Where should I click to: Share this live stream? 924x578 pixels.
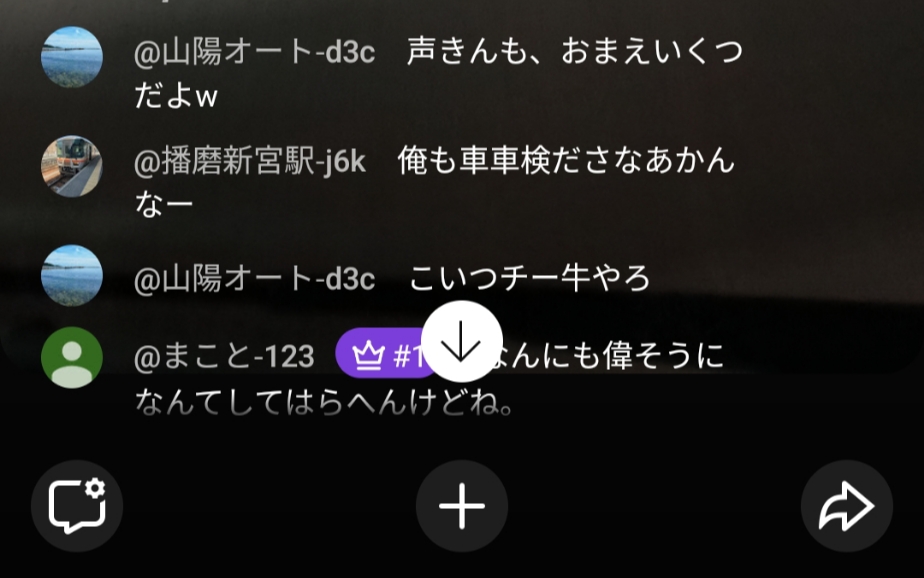click(x=846, y=506)
